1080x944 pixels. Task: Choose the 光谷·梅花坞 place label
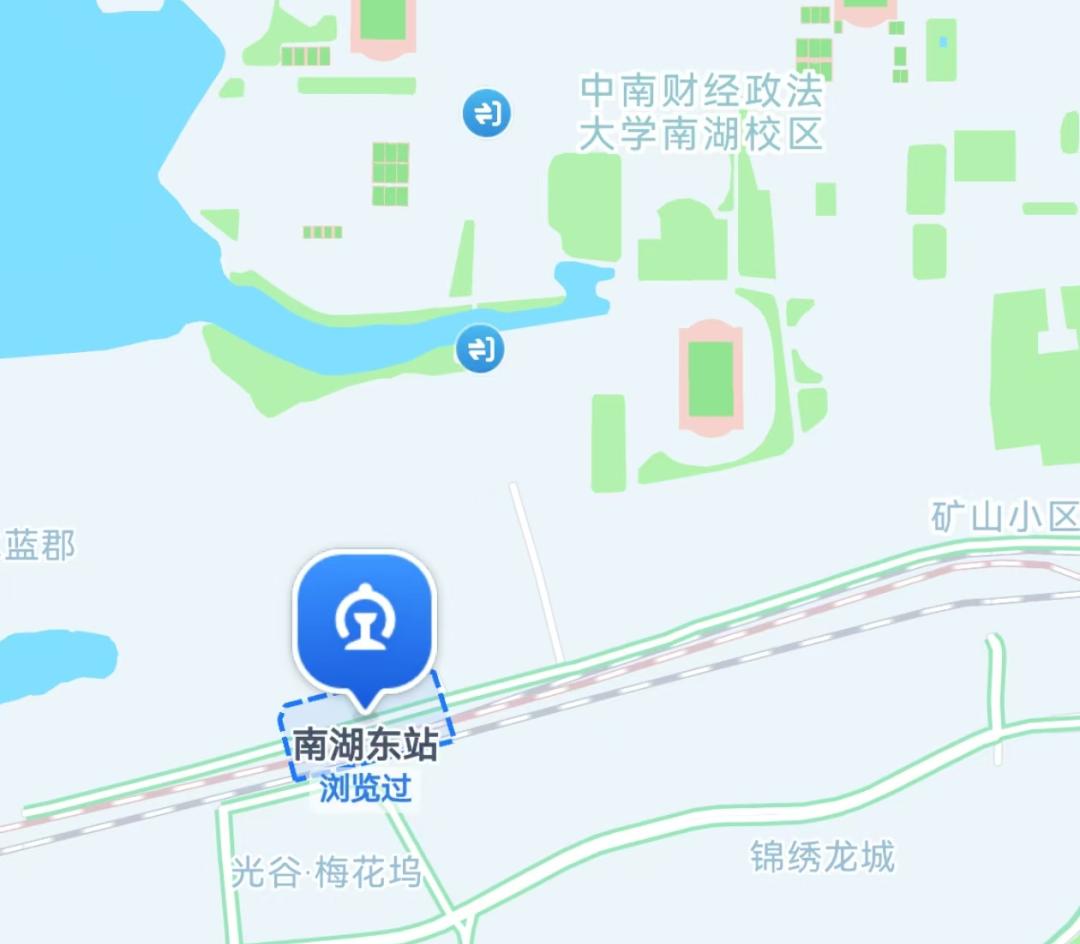(326, 872)
